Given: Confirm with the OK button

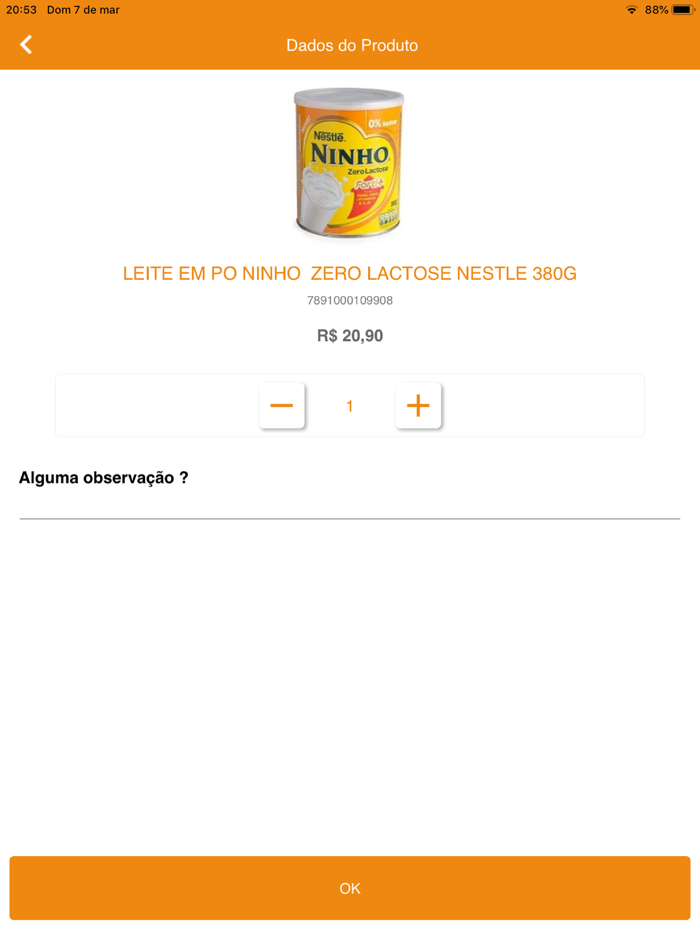Looking at the screenshot, I should click(x=349, y=888).
